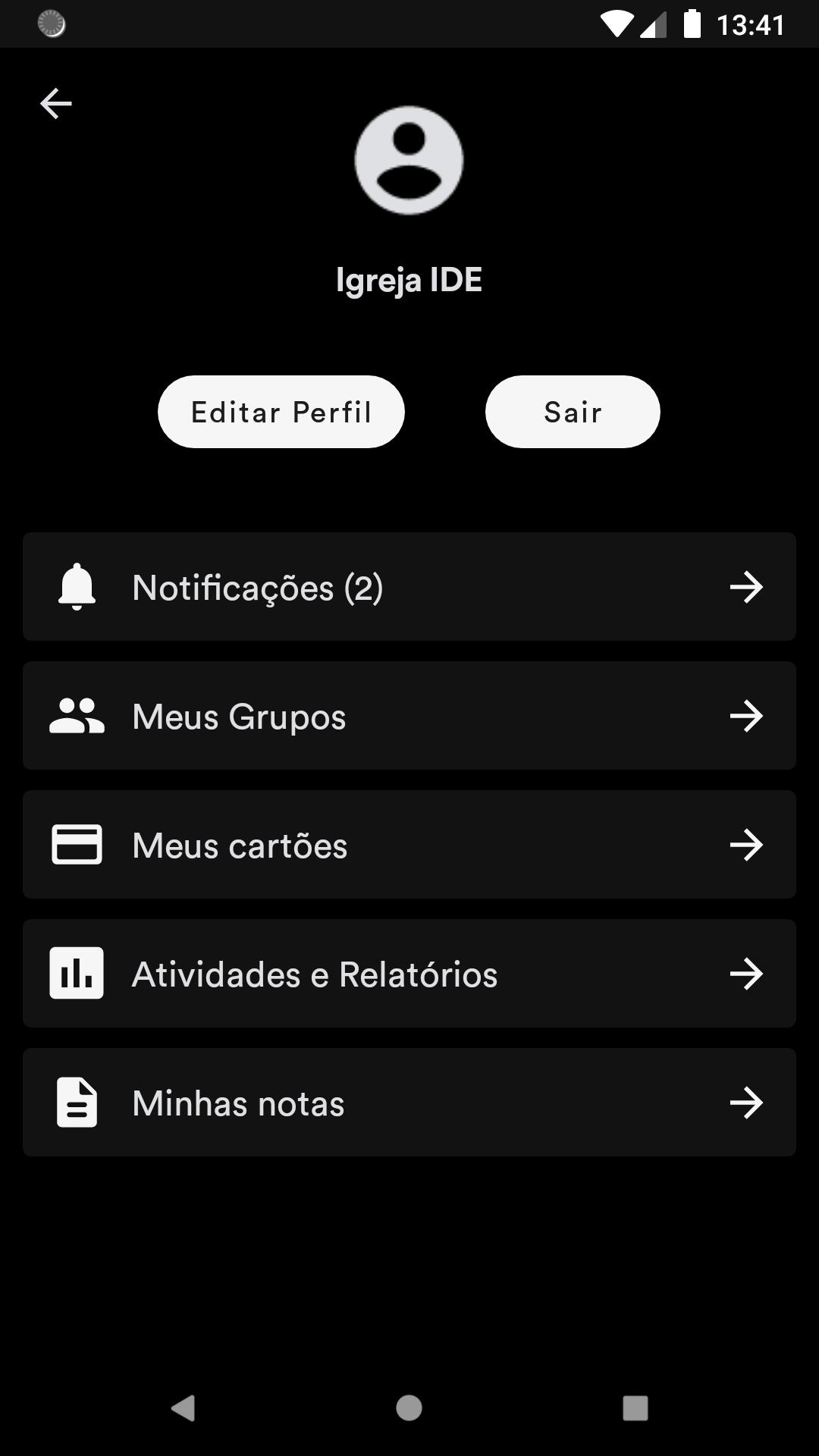Tap the Editar Perfil button
Screen dimensions: 819x1456
click(281, 412)
